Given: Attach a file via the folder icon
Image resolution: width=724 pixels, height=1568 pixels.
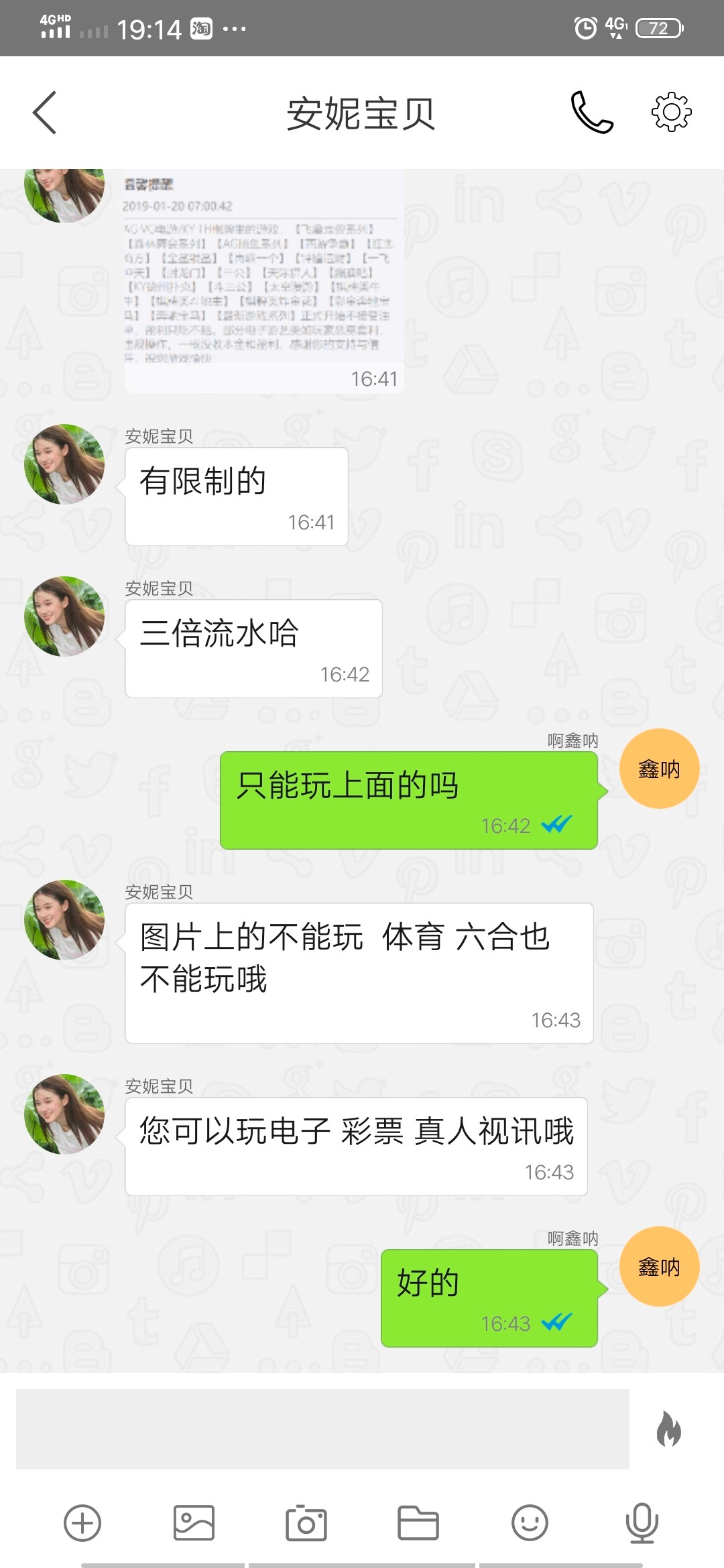Looking at the screenshot, I should point(418,1523).
